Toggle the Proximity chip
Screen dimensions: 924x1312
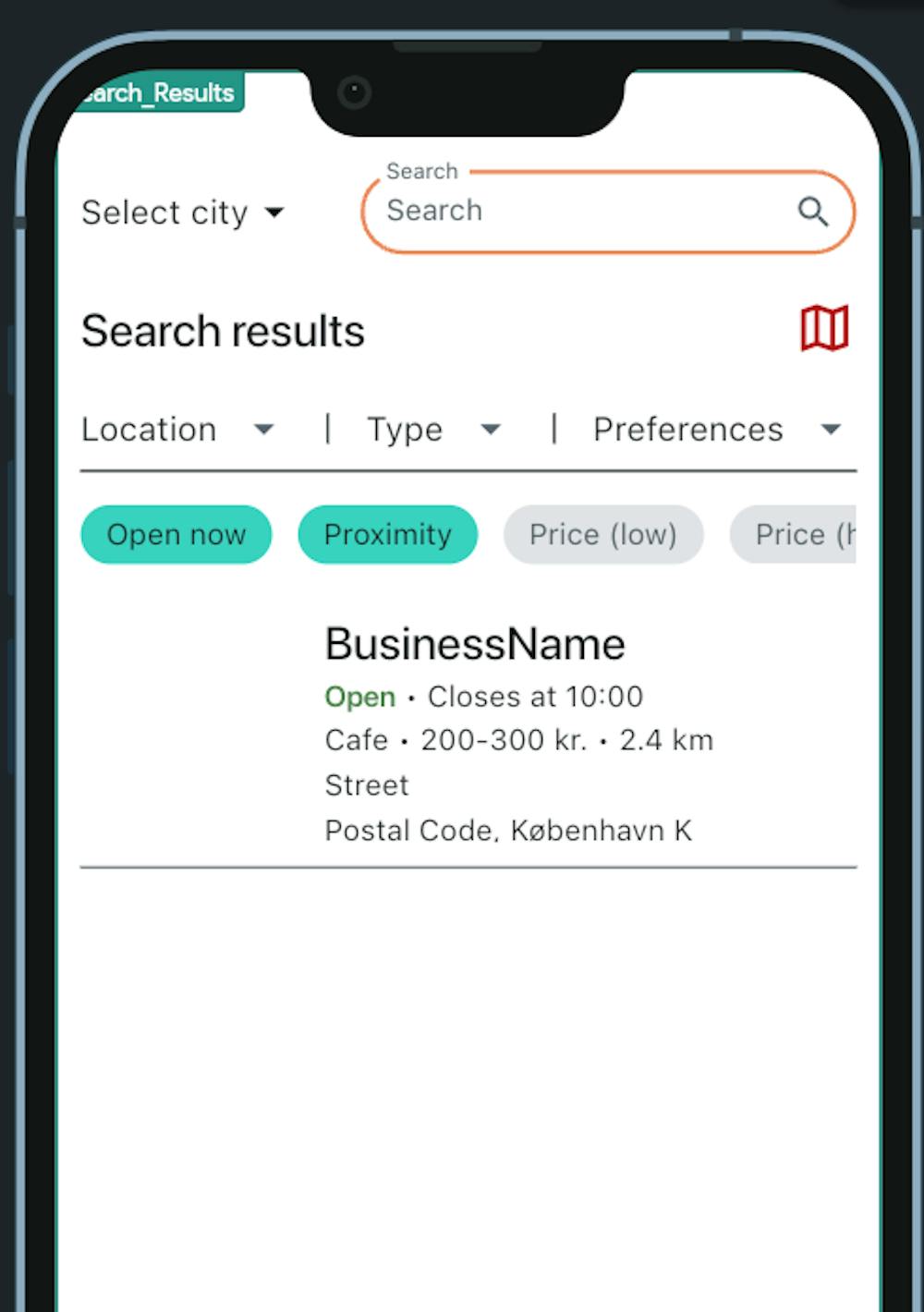[387, 534]
